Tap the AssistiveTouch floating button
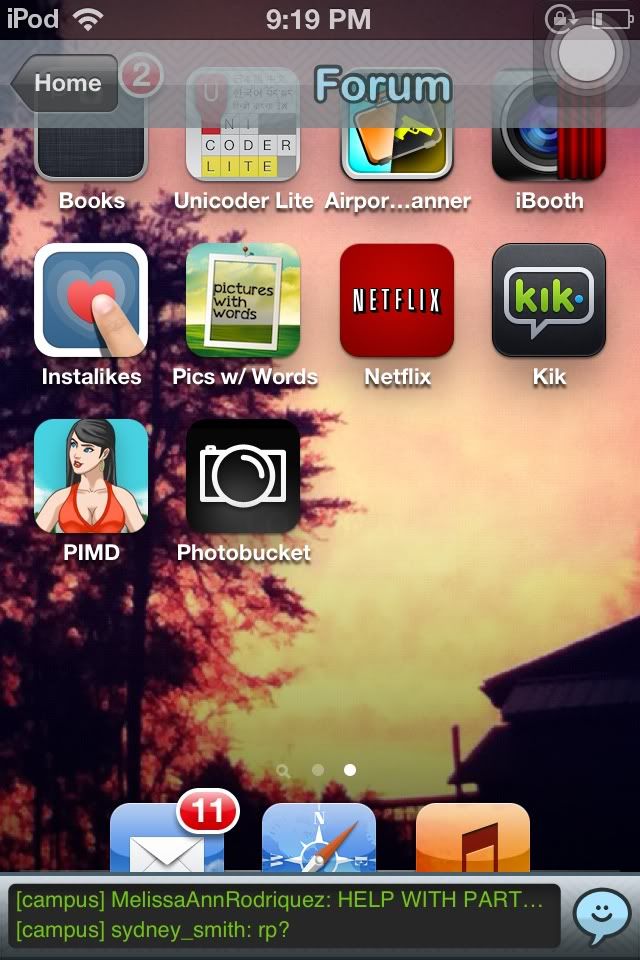The height and width of the screenshot is (960, 640). (588, 57)
